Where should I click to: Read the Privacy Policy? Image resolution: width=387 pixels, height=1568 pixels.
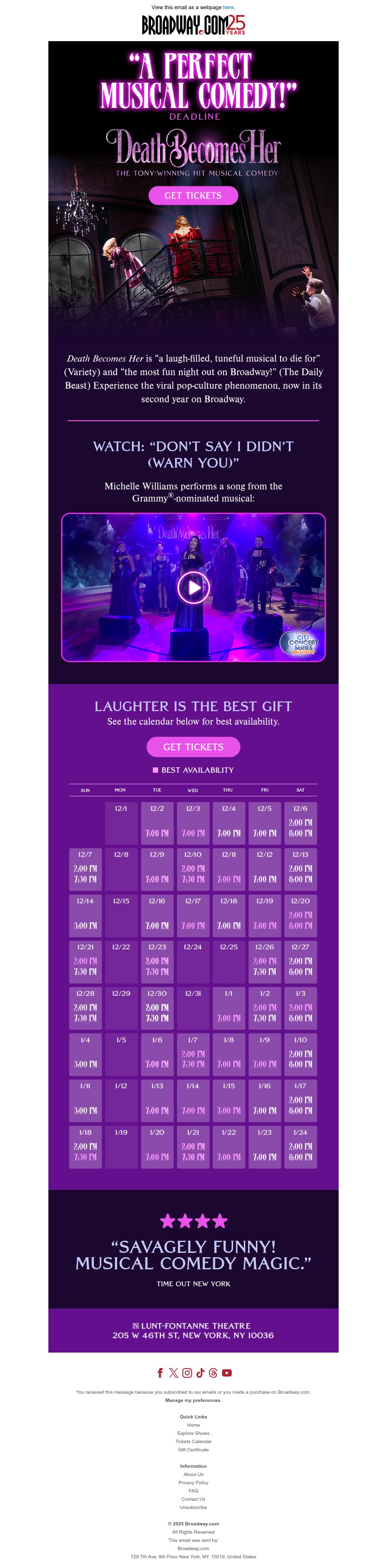pos(193,1483)
